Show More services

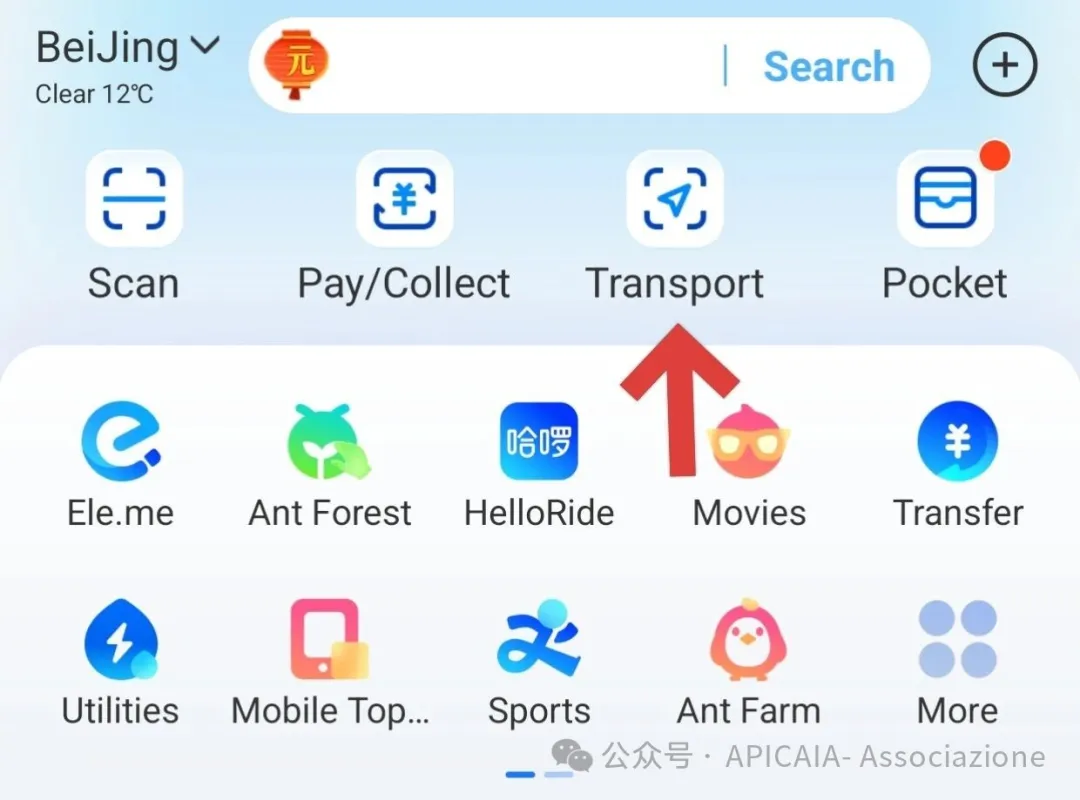tap(957, 640)
